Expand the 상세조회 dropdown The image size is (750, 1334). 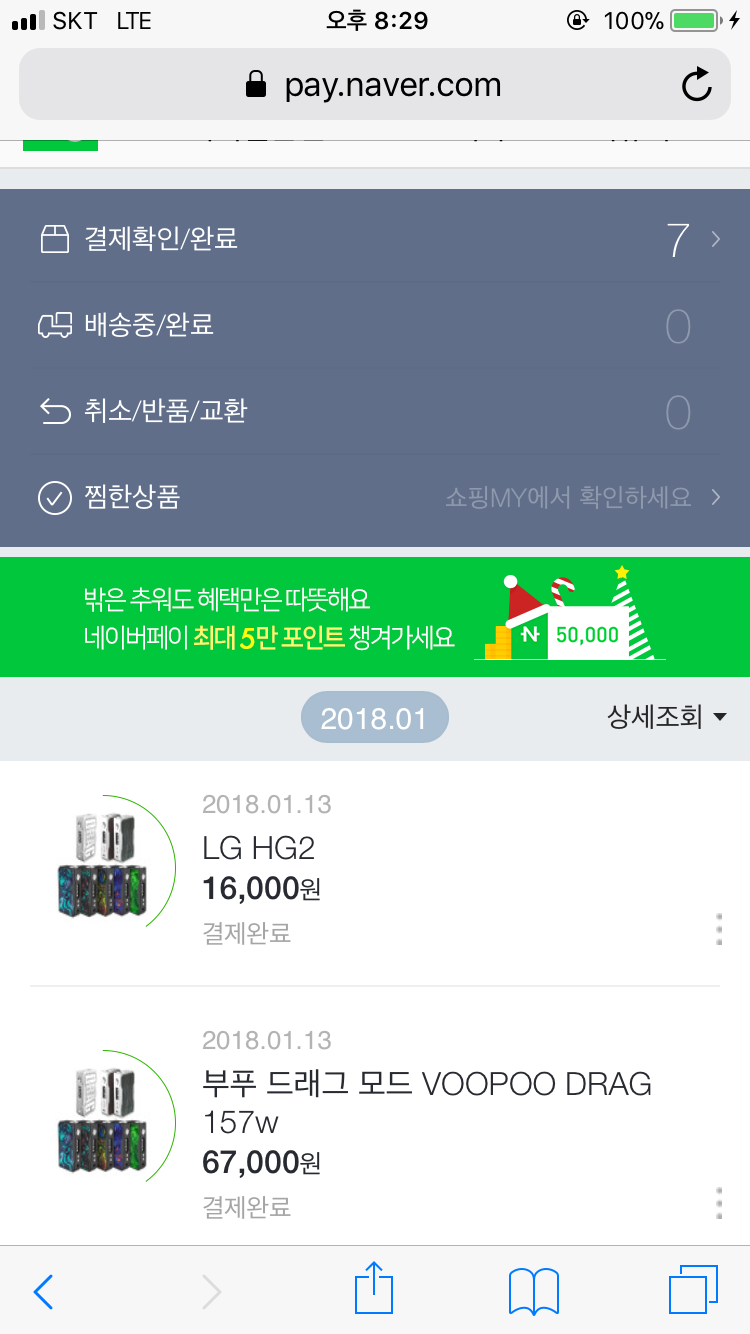pyautogui.click(x=666, y=717)
